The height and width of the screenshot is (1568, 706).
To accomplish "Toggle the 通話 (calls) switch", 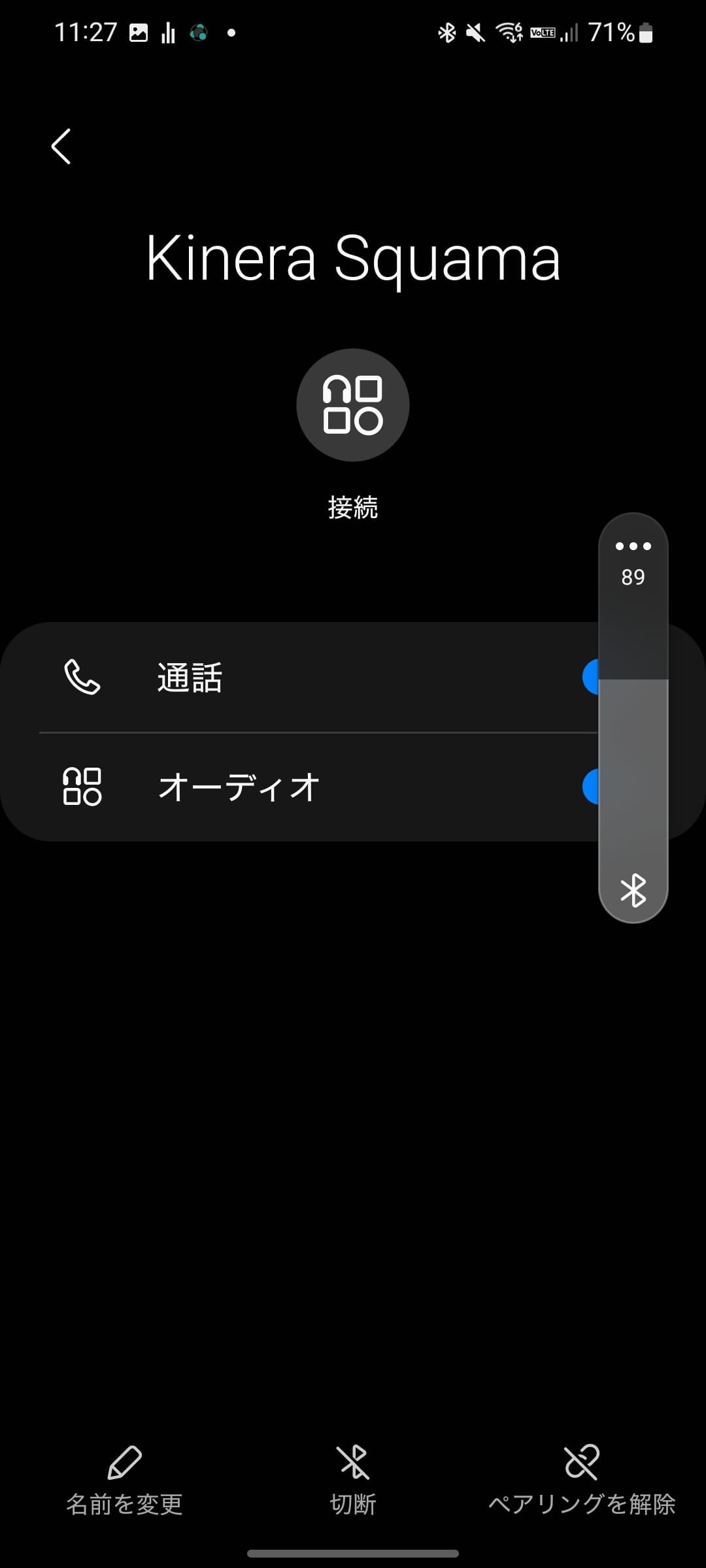I will click(590, 677).
